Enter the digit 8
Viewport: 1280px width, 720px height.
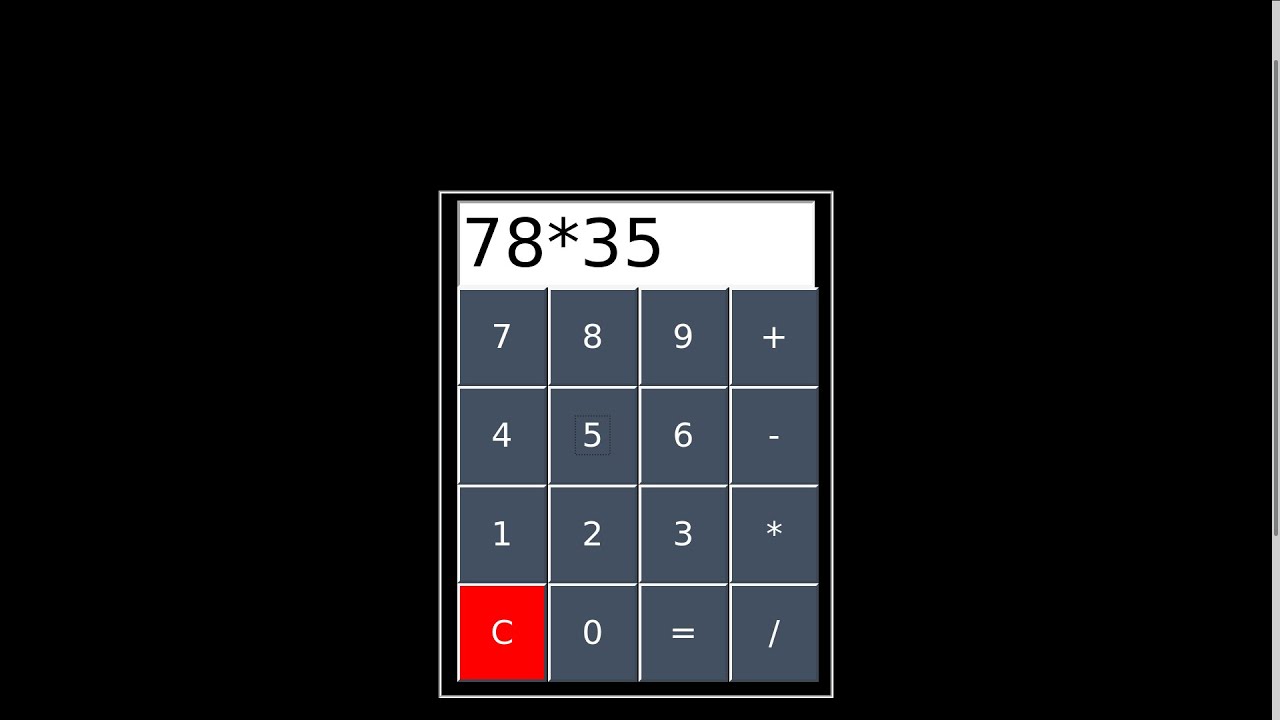coord(593,337)
